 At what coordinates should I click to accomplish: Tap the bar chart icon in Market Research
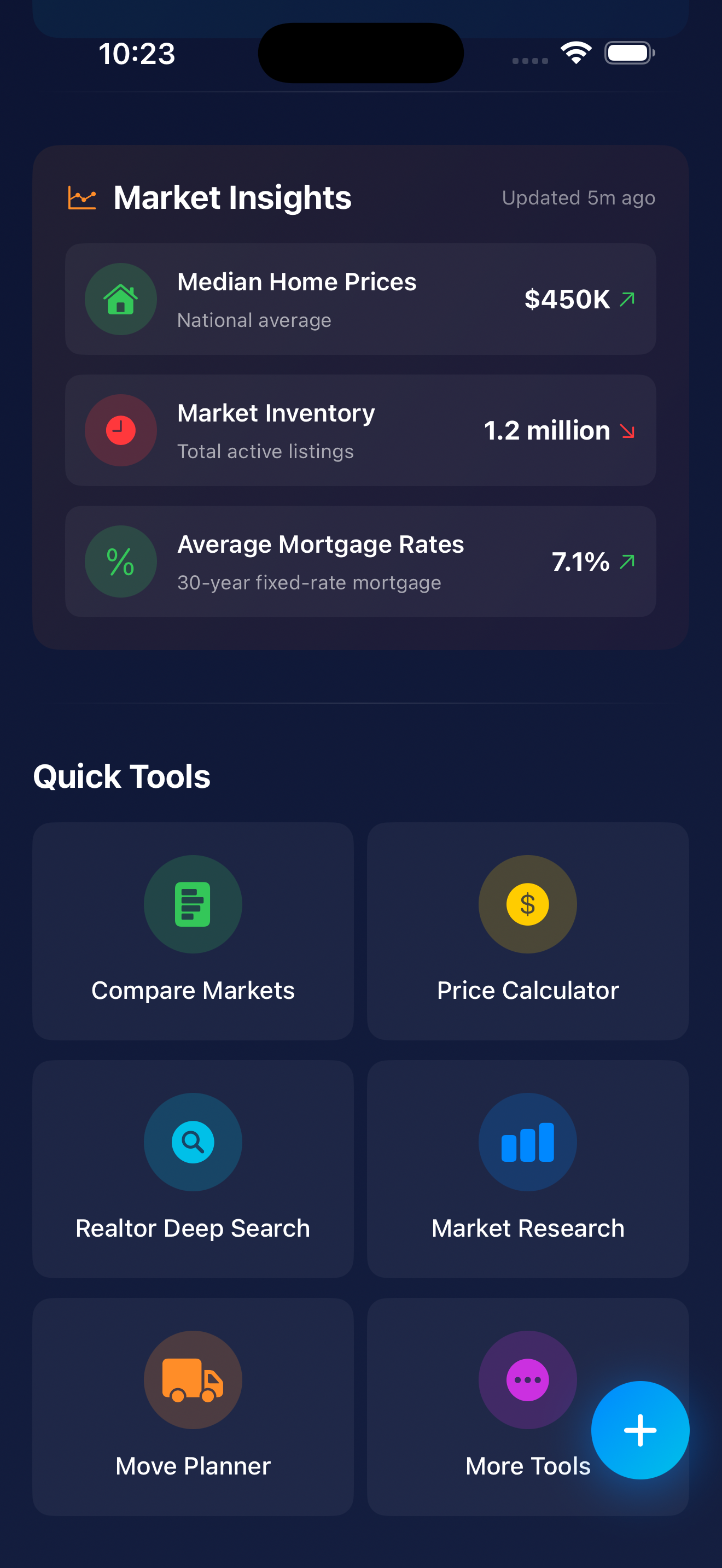click(527, 1143)
